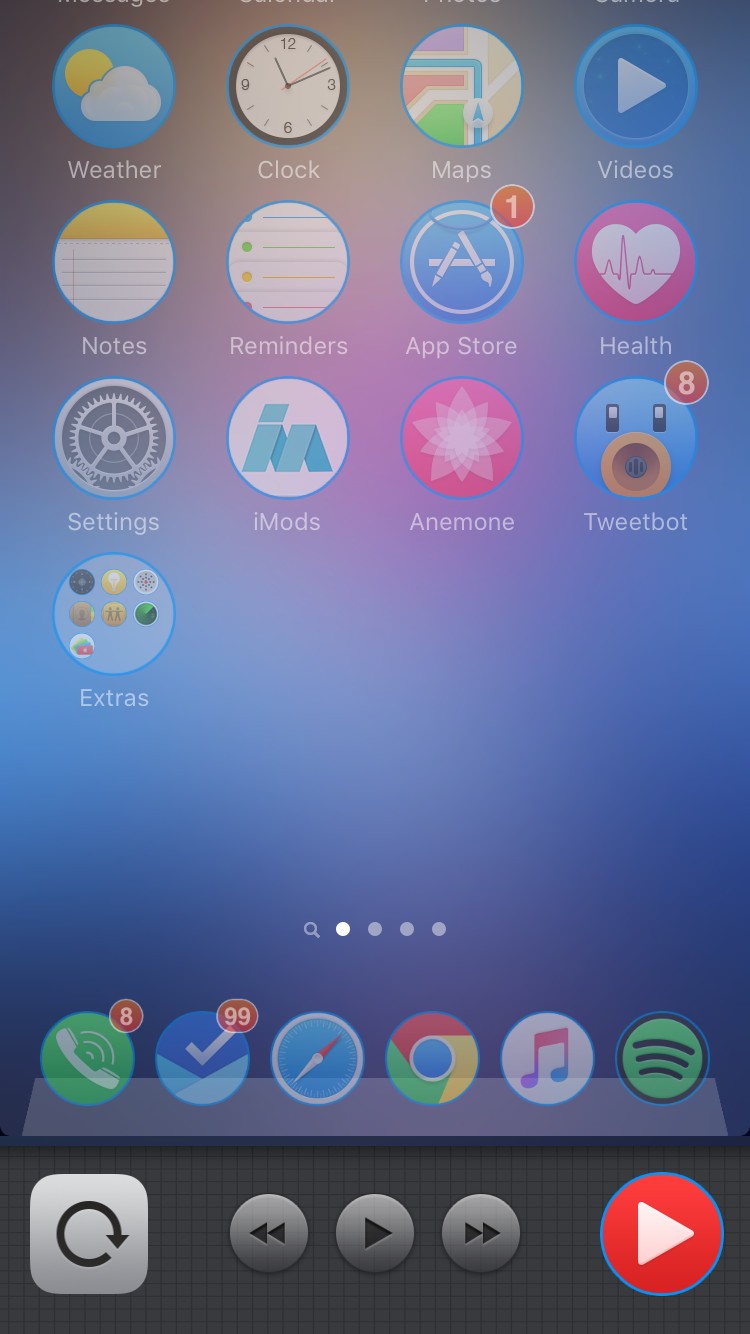
Task: Open Spotify from the dock
Action: pyautogui.click(x=662, y=1059)
